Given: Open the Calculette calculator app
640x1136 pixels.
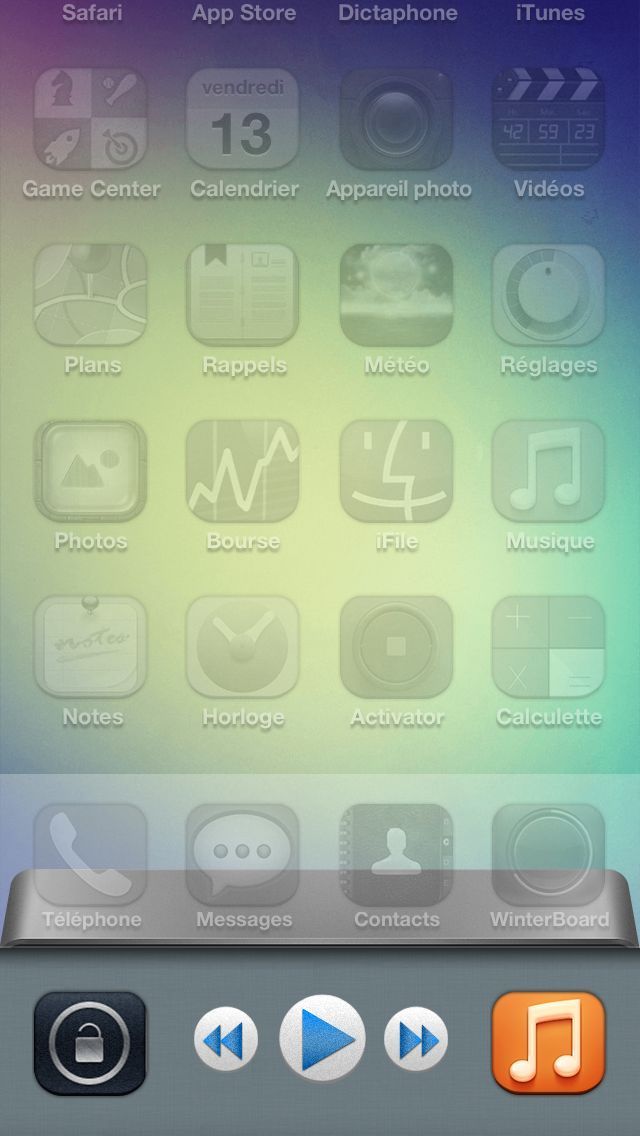Looking at the screenshot, I should pos(549,647).
